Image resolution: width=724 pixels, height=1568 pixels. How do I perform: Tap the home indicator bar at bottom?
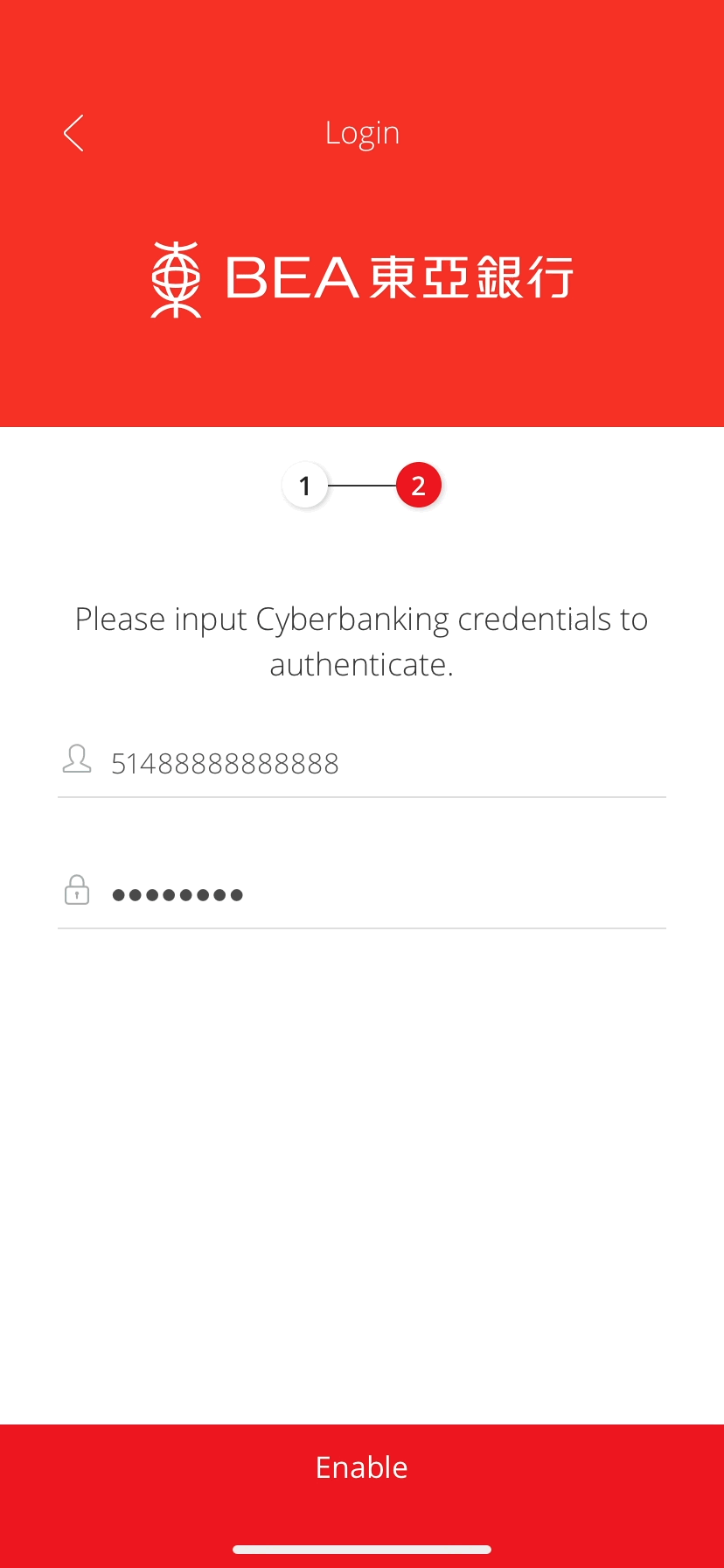pyautogui.click(x=362, y=1549)
